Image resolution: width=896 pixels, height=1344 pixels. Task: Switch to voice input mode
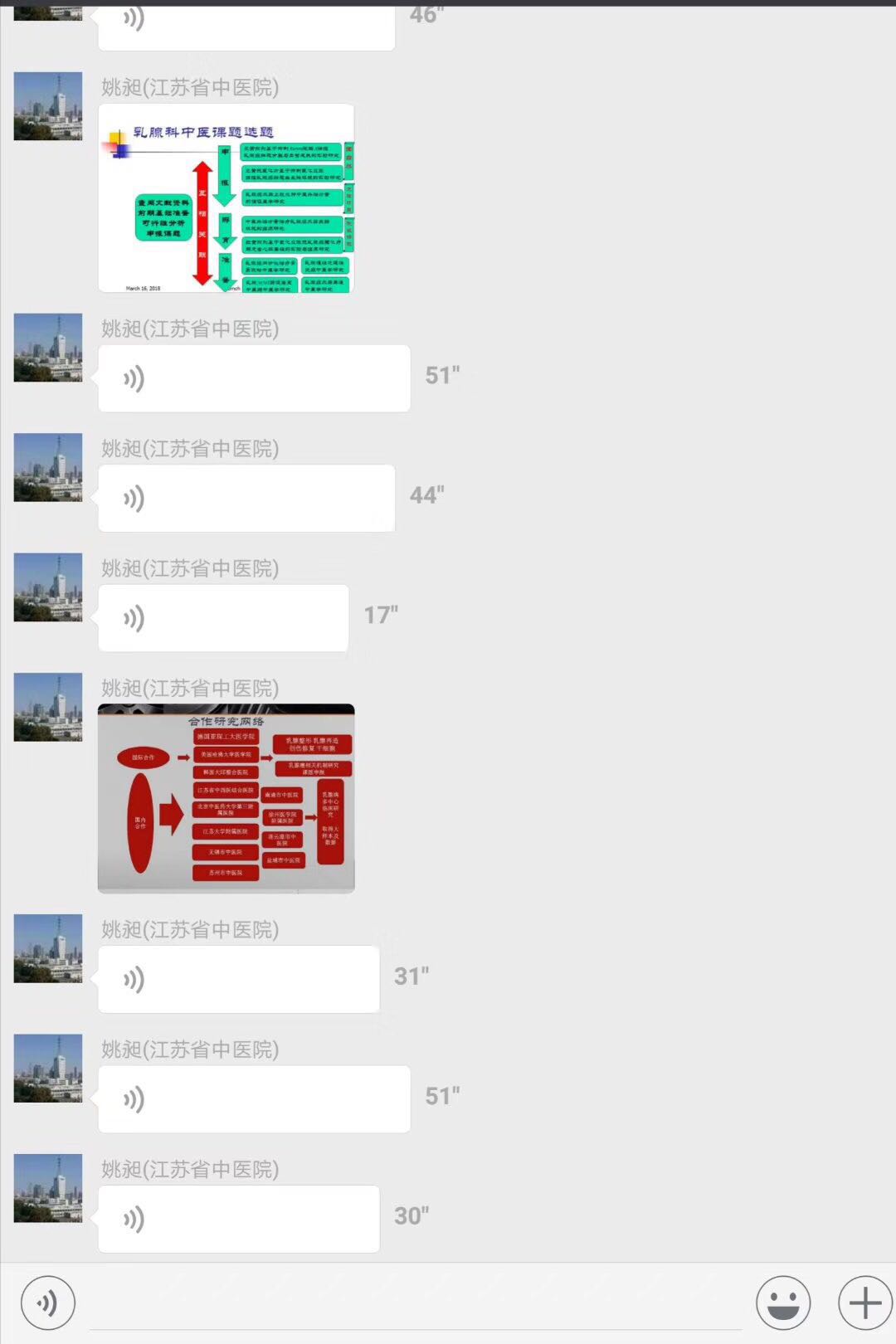point(48,1303)
